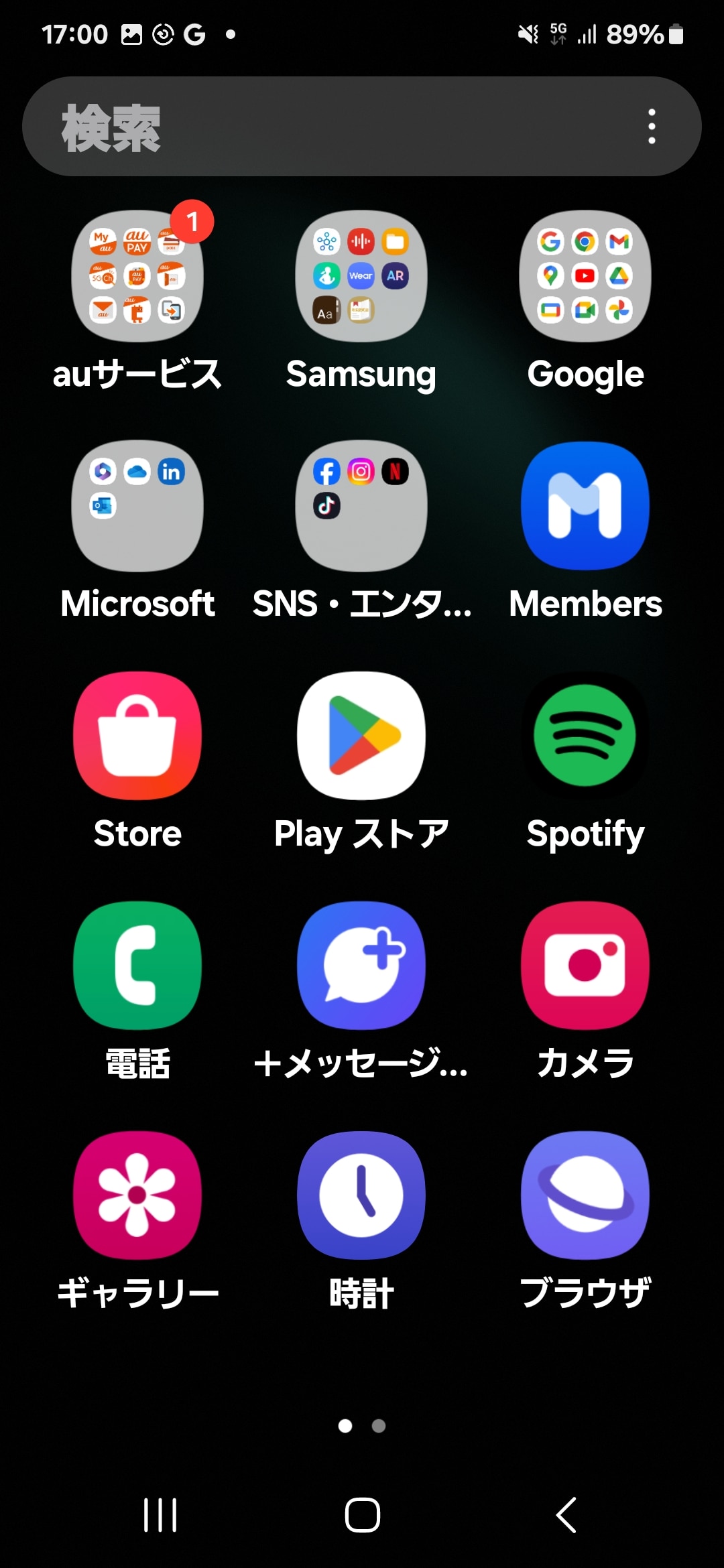Image resolution: width=724 pixels, height=1568 pixels.
Task: Launch the ブラウザ browser app
Action: pyautogui.click(x=585, y=1194)
